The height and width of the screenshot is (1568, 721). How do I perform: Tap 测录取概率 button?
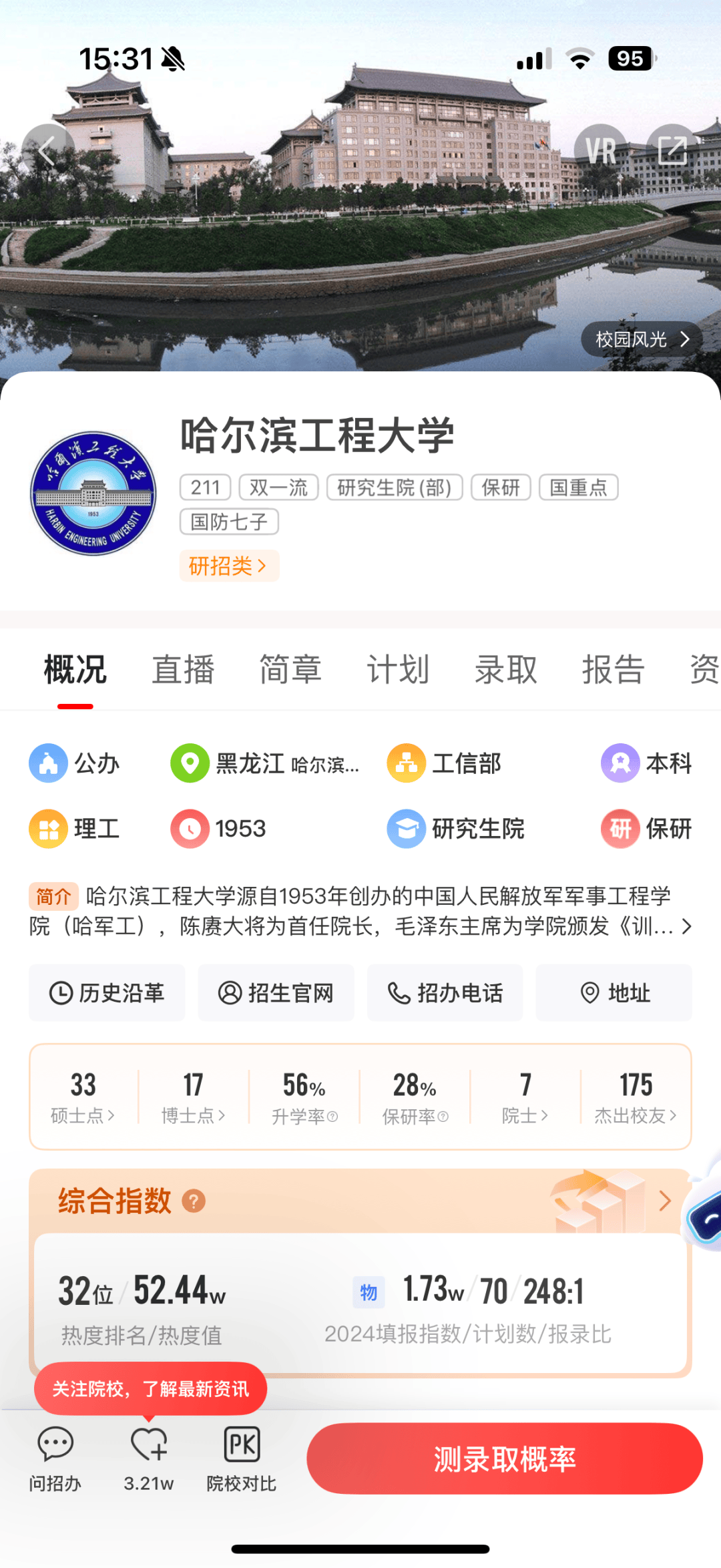click(x=505, y=1459)
